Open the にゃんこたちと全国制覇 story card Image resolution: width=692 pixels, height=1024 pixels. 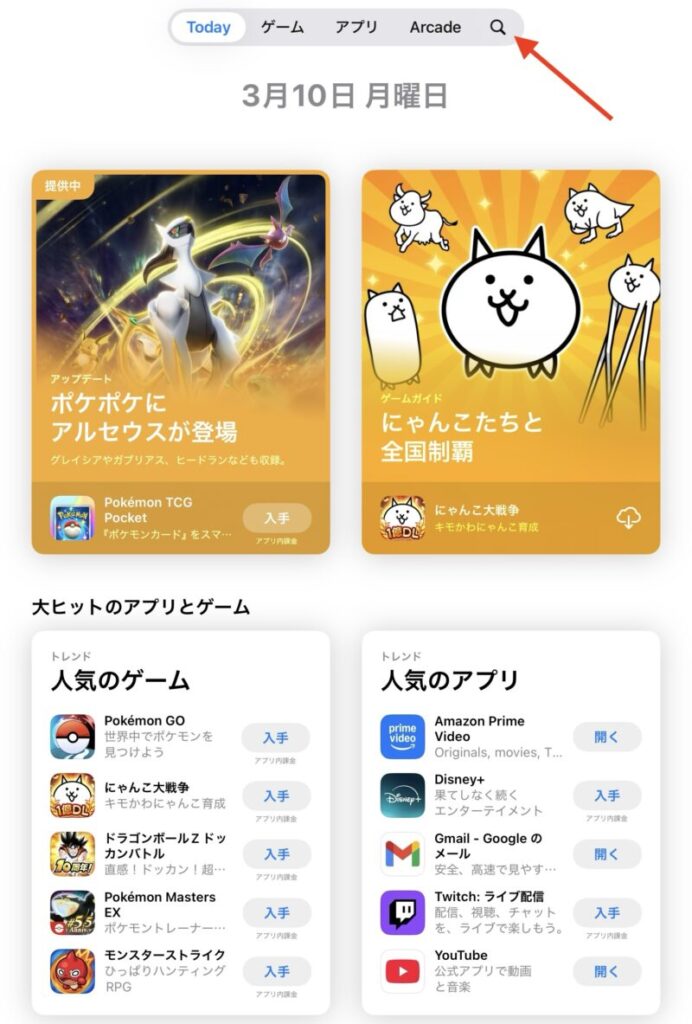tap(510, 330)
